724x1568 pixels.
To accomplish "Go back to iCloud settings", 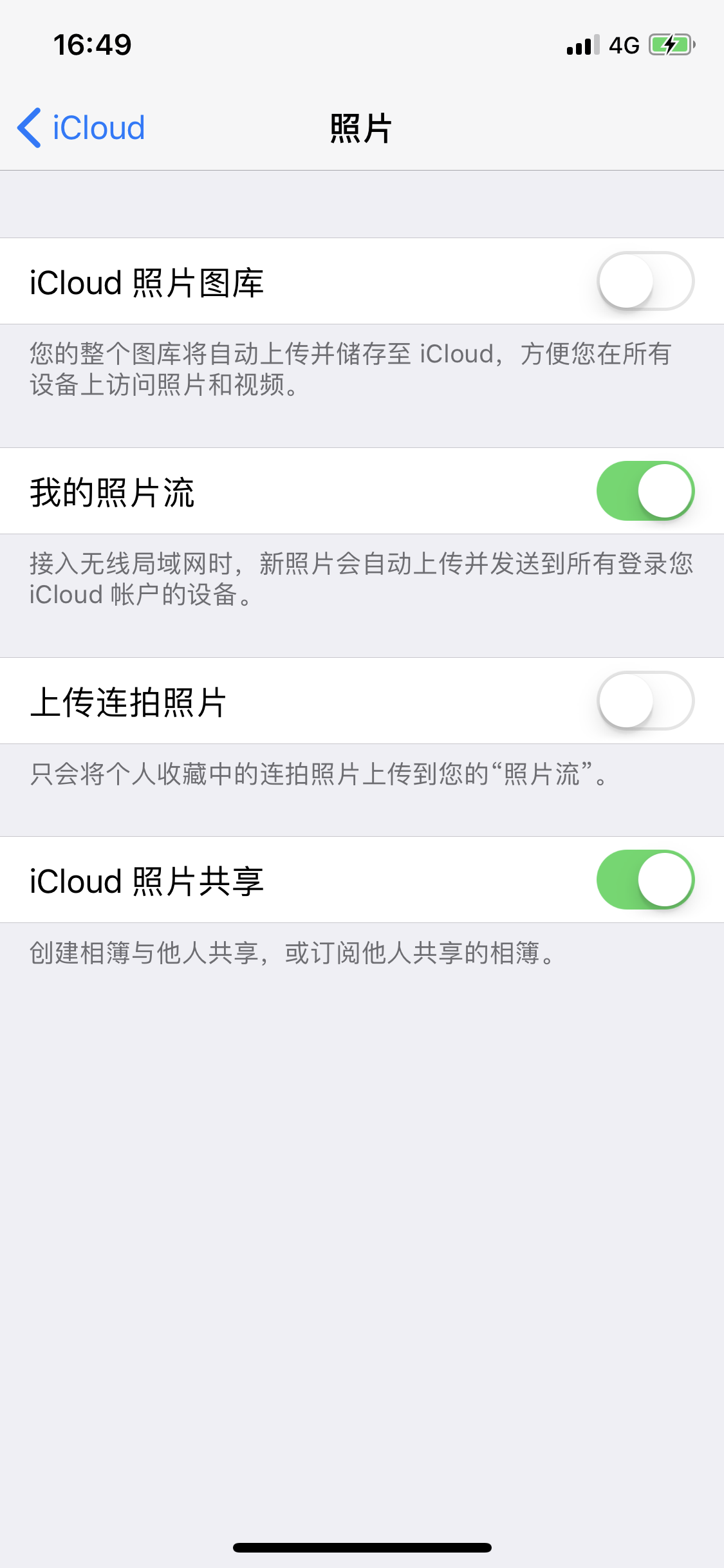I will 81,127.
